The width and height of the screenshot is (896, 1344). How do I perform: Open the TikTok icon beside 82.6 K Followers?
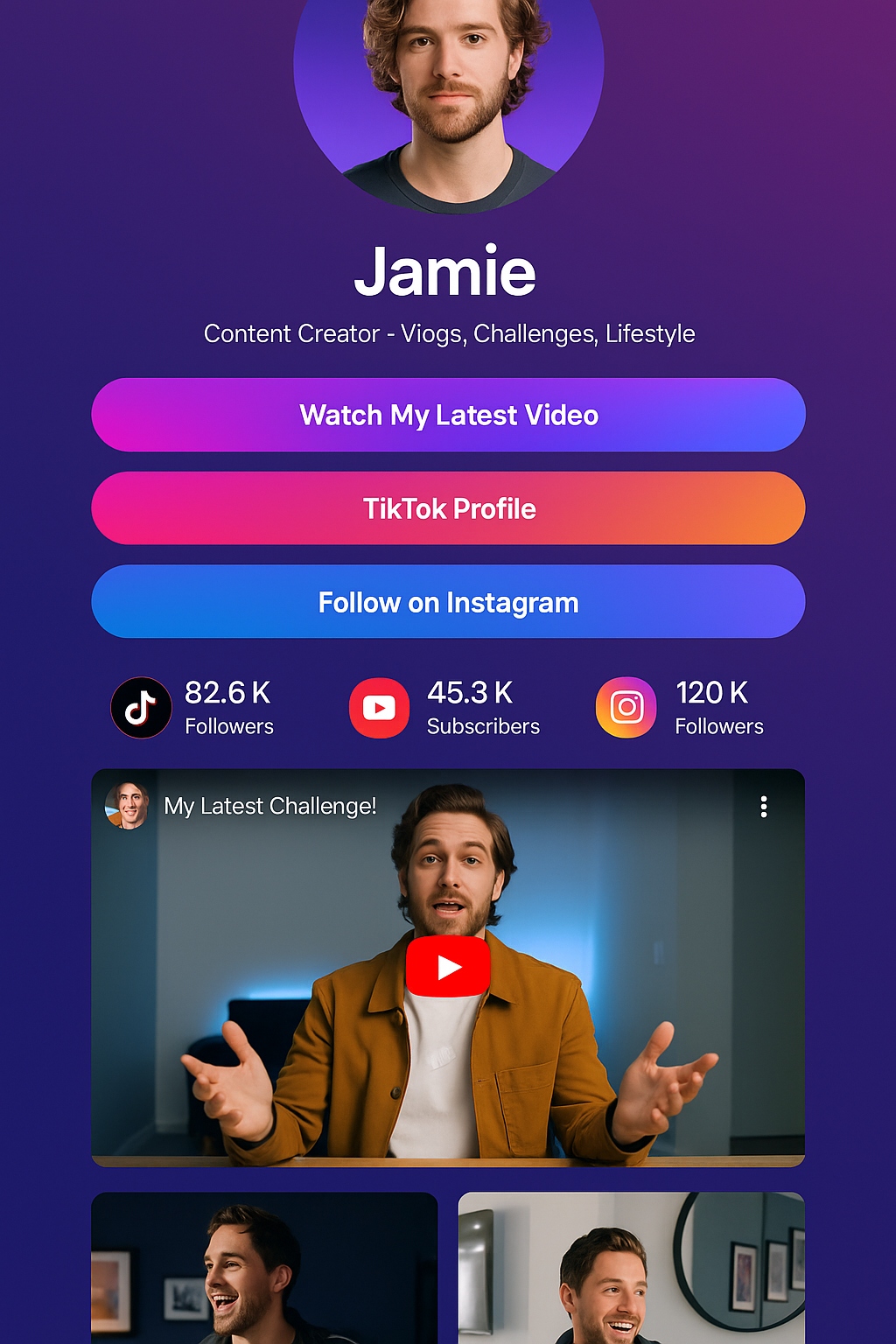tap(141, 708)
